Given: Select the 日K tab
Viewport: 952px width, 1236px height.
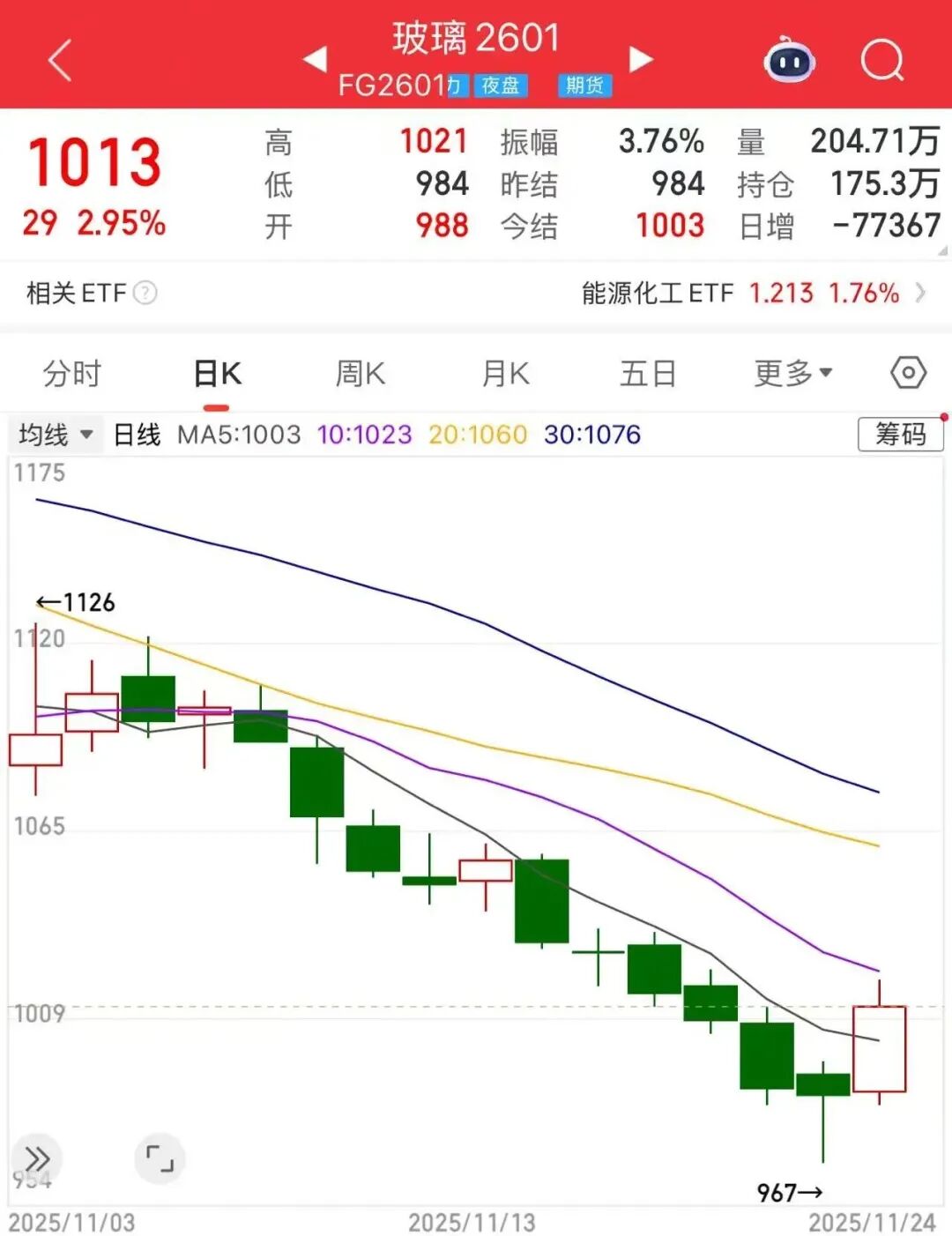Looking at the screenshot, I should 217,374.
